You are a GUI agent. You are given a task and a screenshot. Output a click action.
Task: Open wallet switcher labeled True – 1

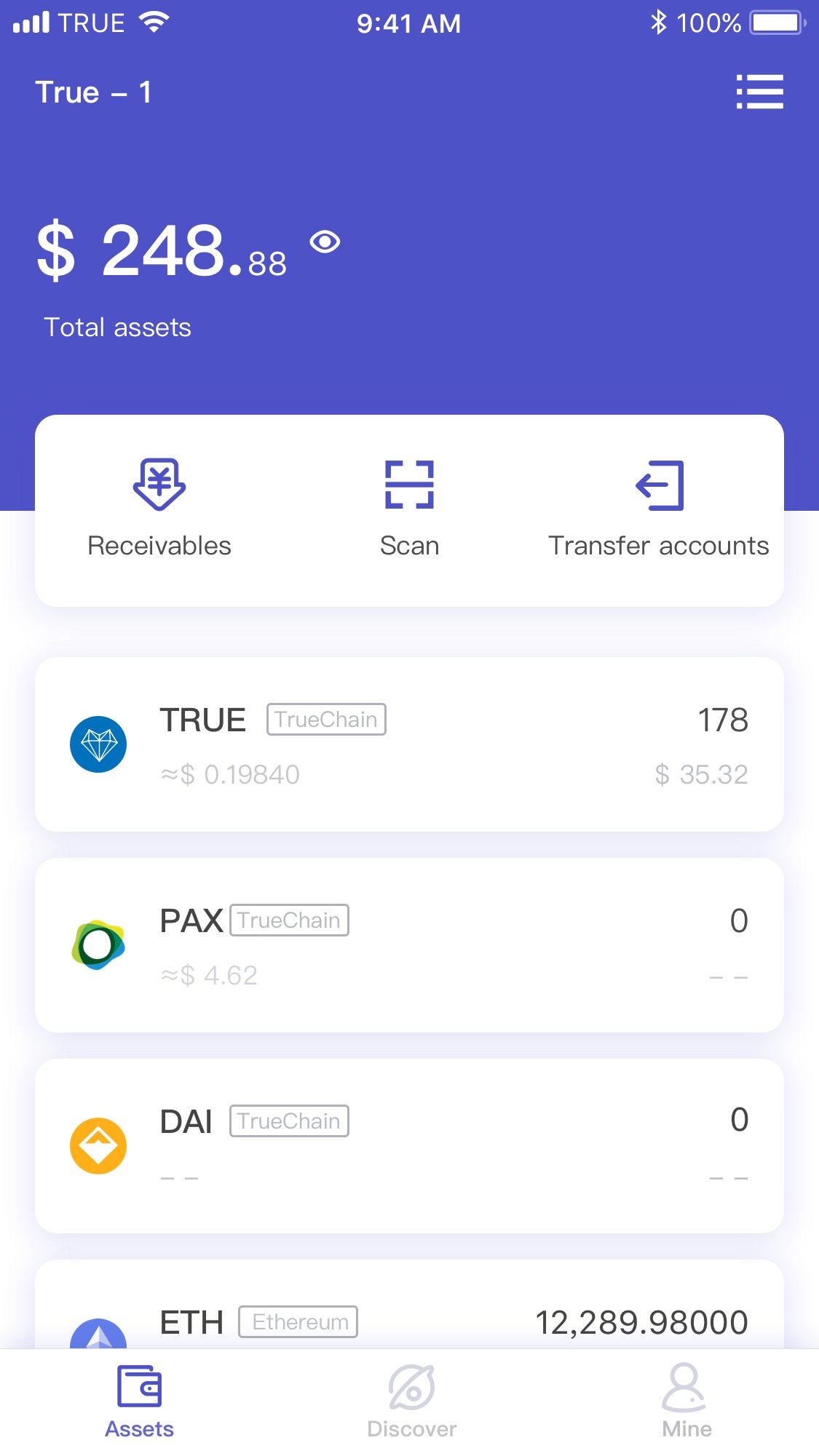point(95,92)
